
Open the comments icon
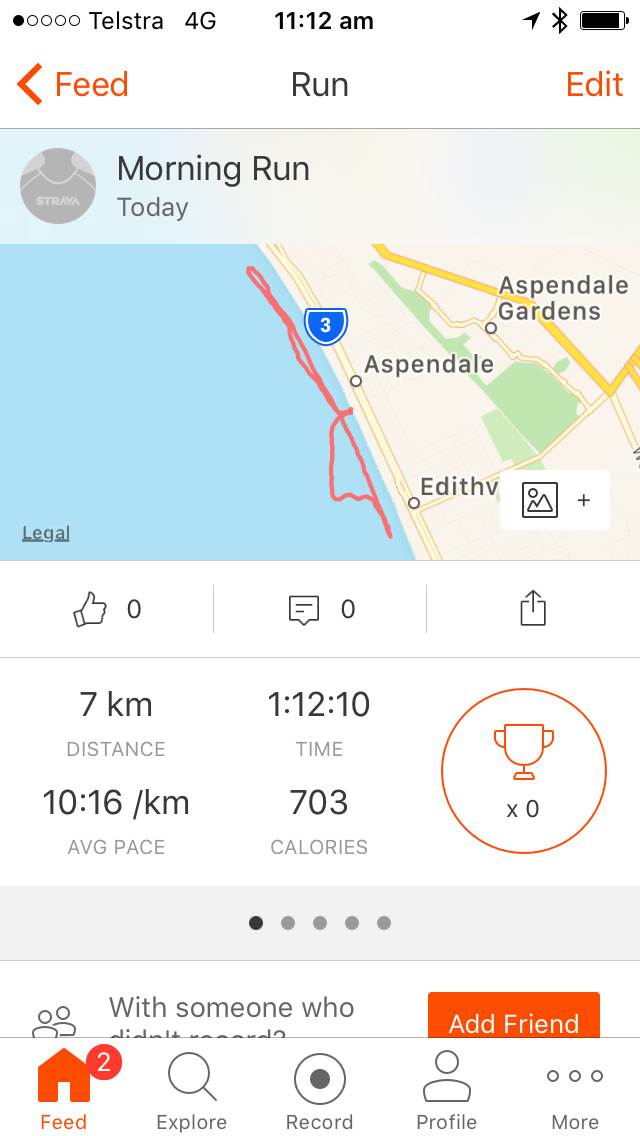(x=304, y=609)
